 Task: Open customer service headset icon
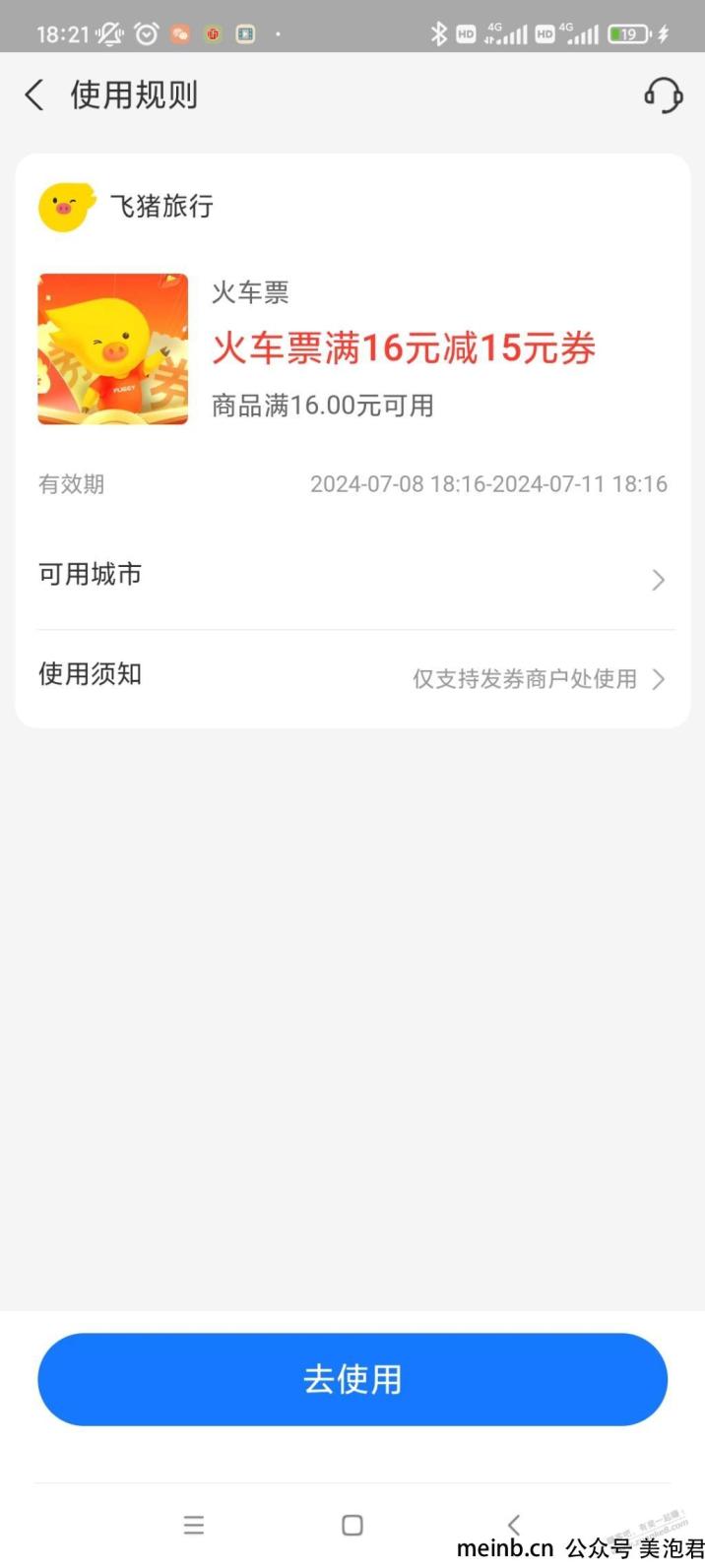[x=664, y=95]
